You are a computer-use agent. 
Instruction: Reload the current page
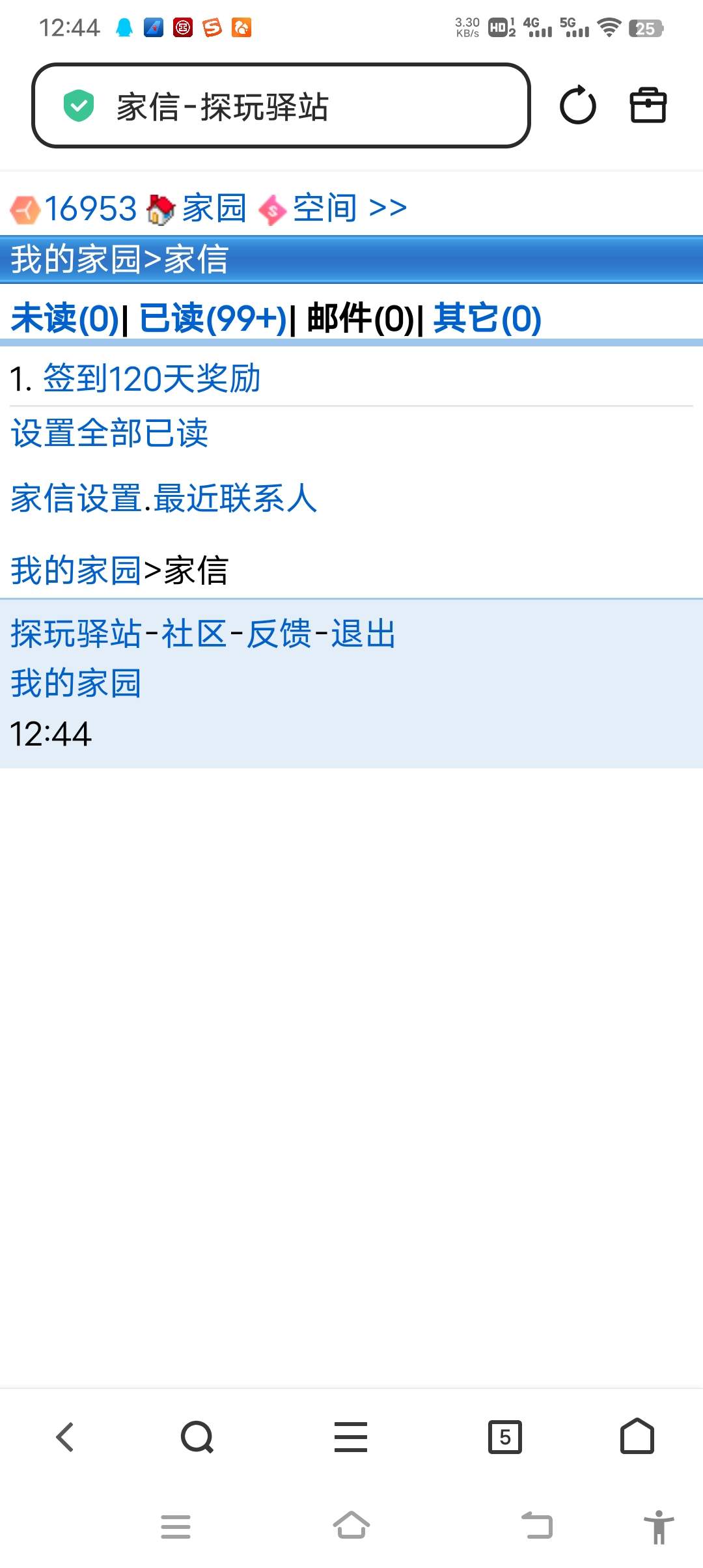[x=577, y=105]
